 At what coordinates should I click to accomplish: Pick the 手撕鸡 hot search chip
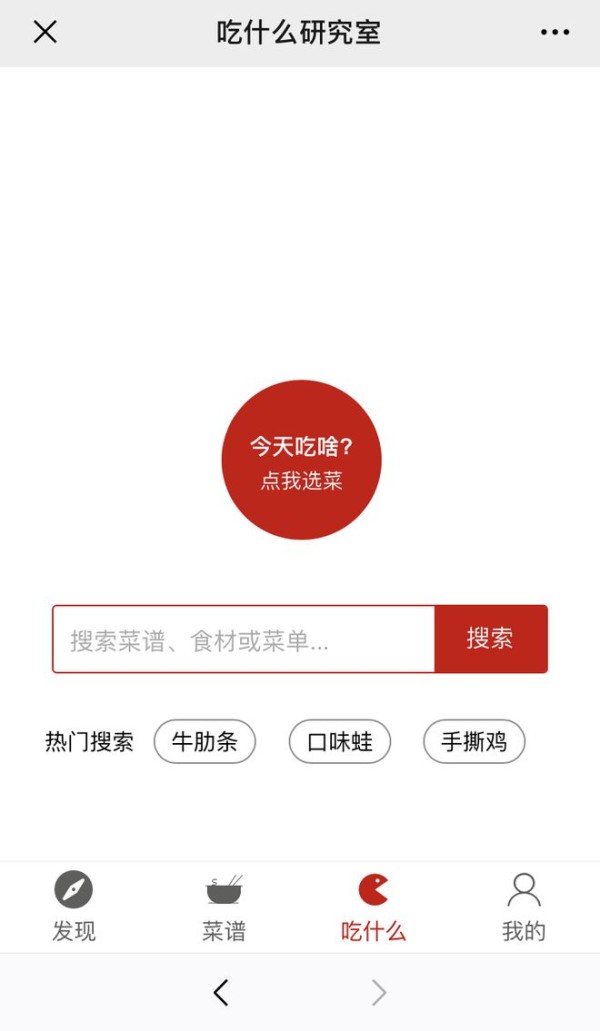(x=474, y=742)
